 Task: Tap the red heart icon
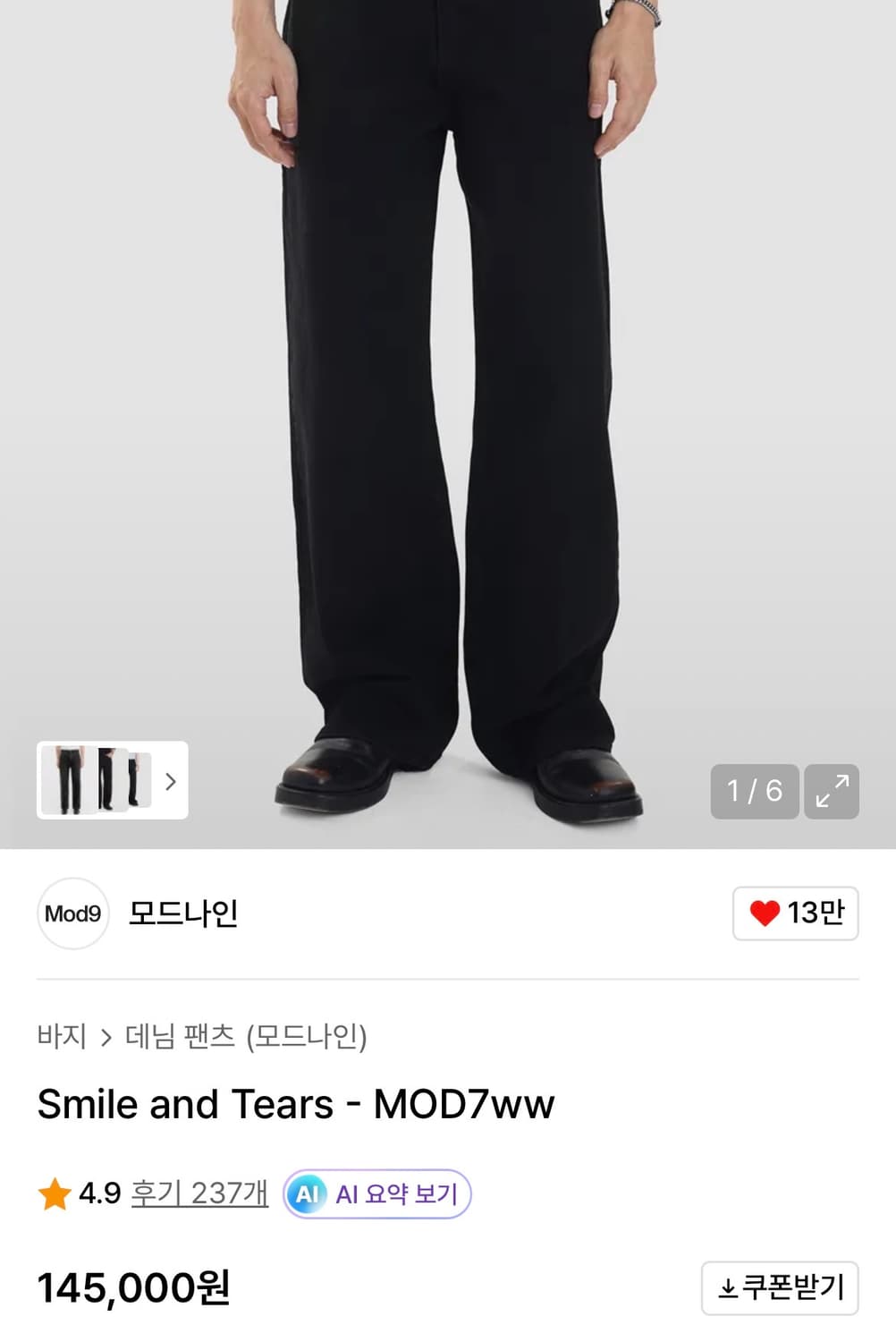coord(768,913)
